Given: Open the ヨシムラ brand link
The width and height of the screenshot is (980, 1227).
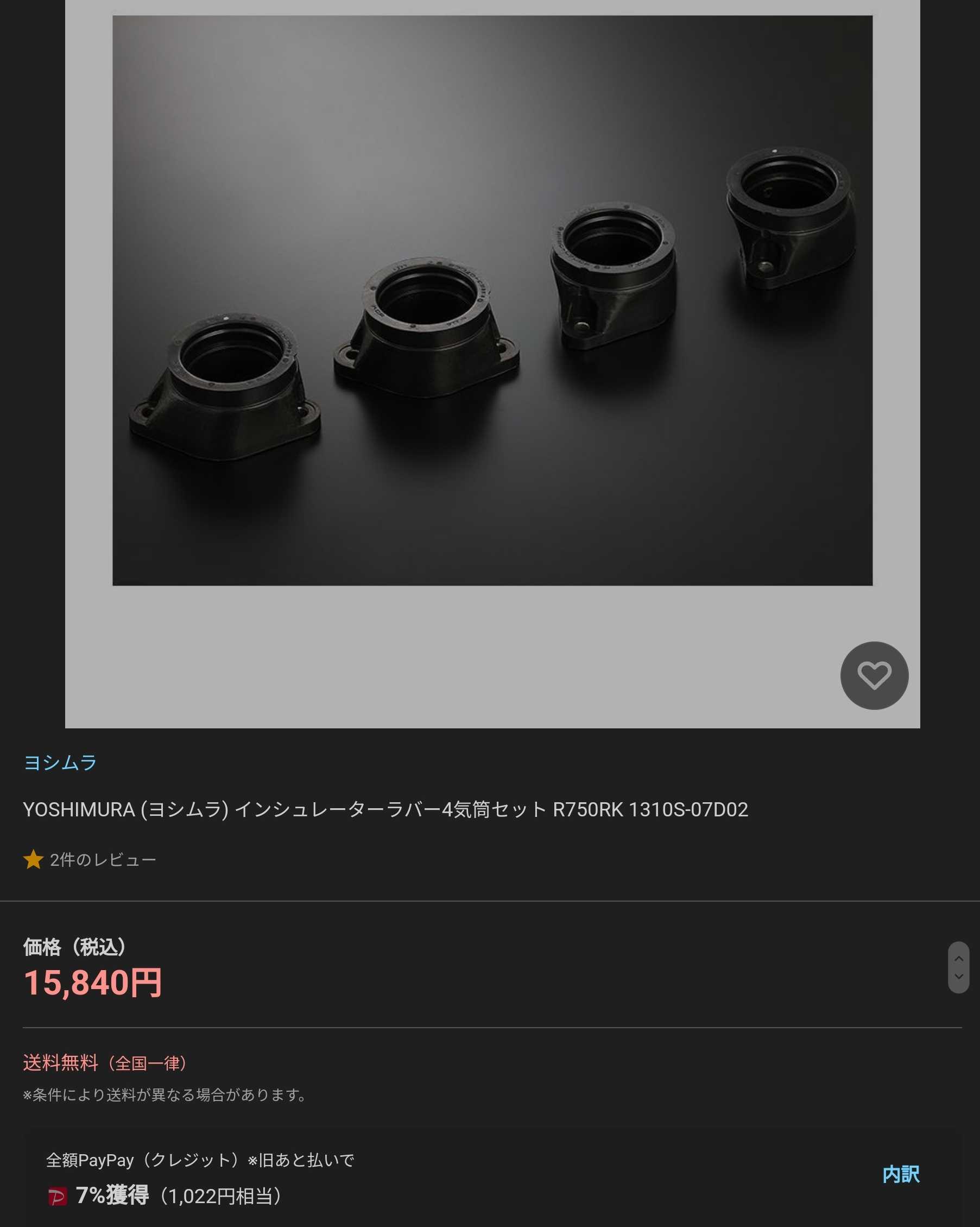Looking at the screenshot, I should [60, 763].
